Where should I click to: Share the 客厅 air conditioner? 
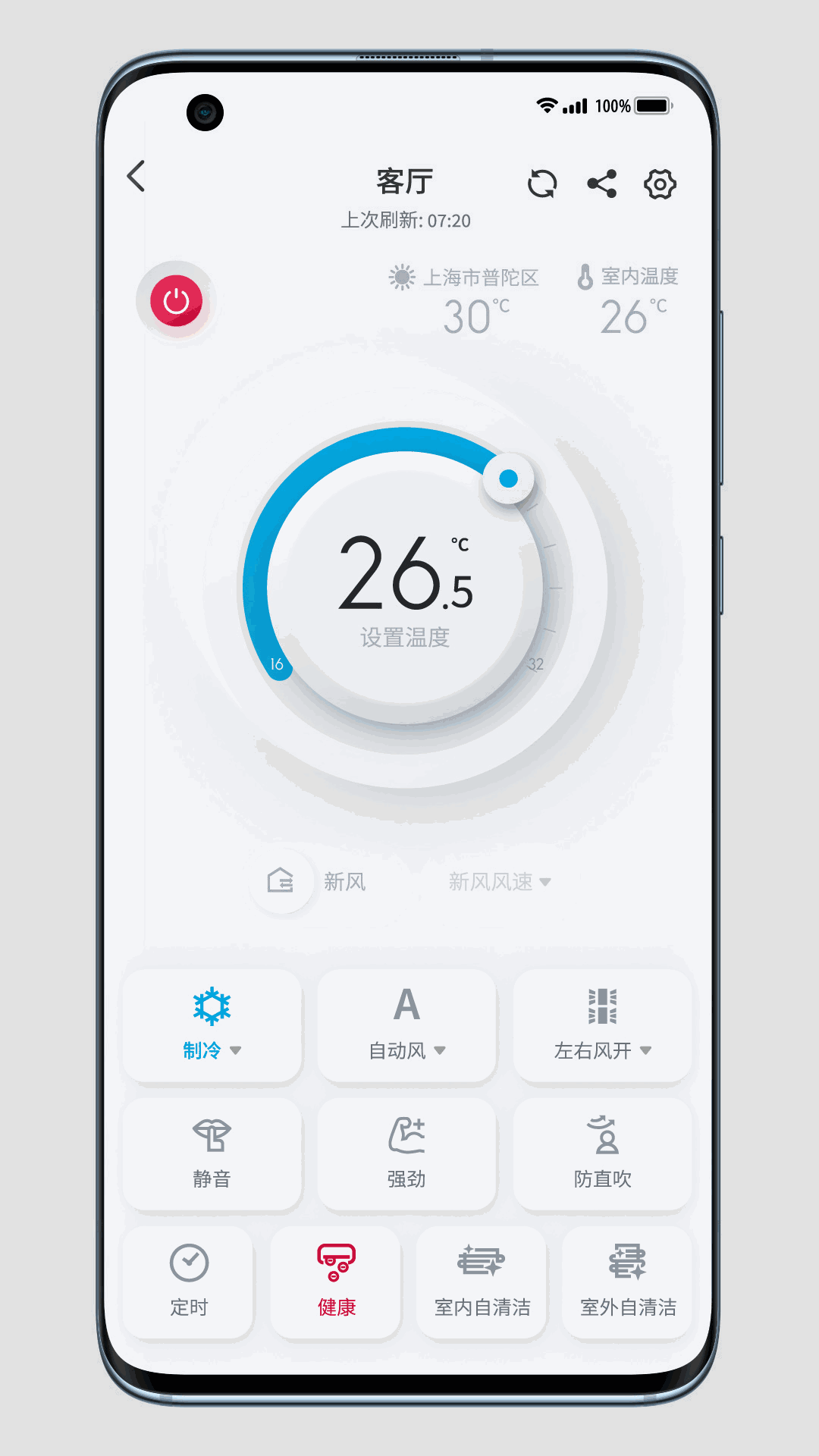(x=601, y=184)
